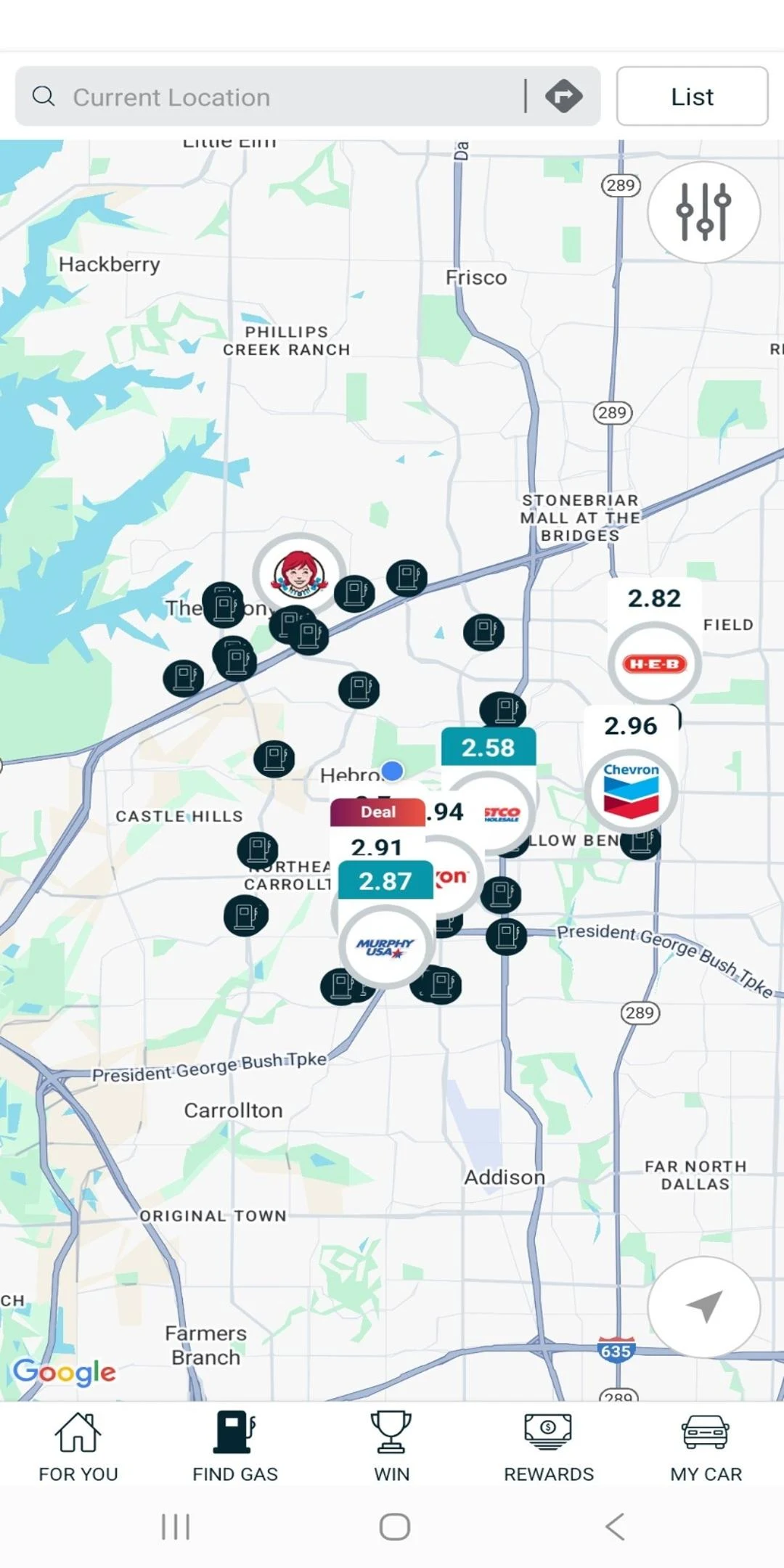Viewport: 784px width, 1568px height.
Task: Open the directions arrow icon
Action: coord(564,97)
